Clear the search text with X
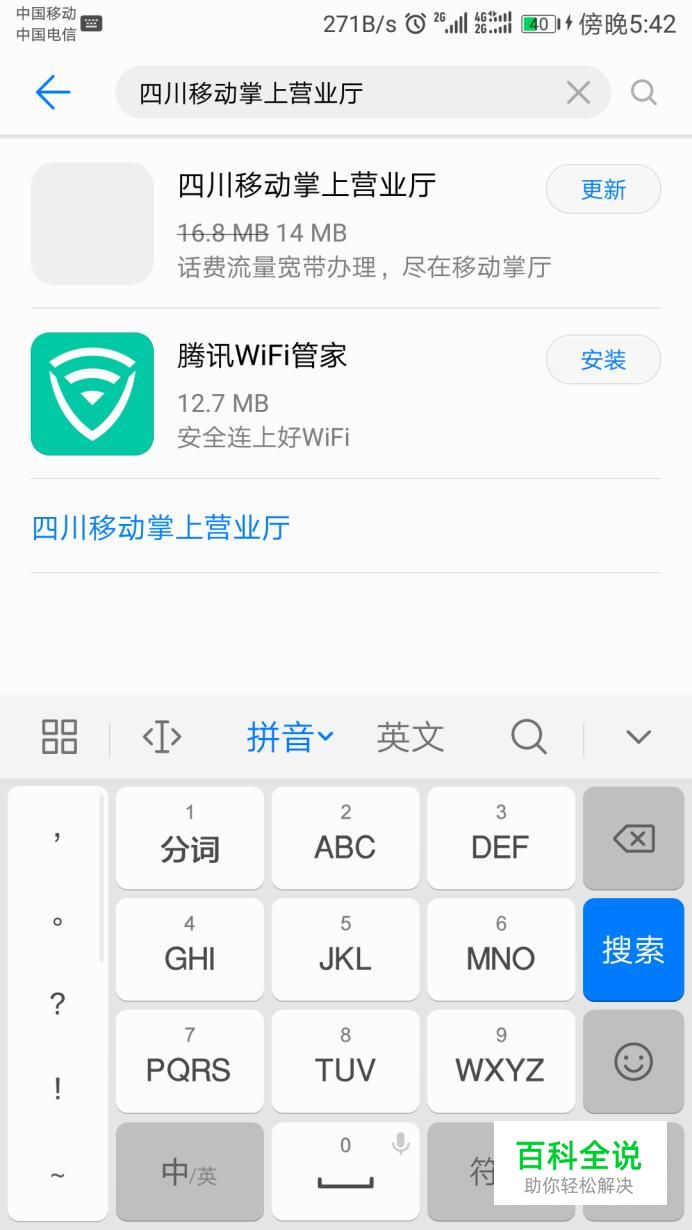The height and width of the screenshot is (1230, 692). (x=578, y=93)
